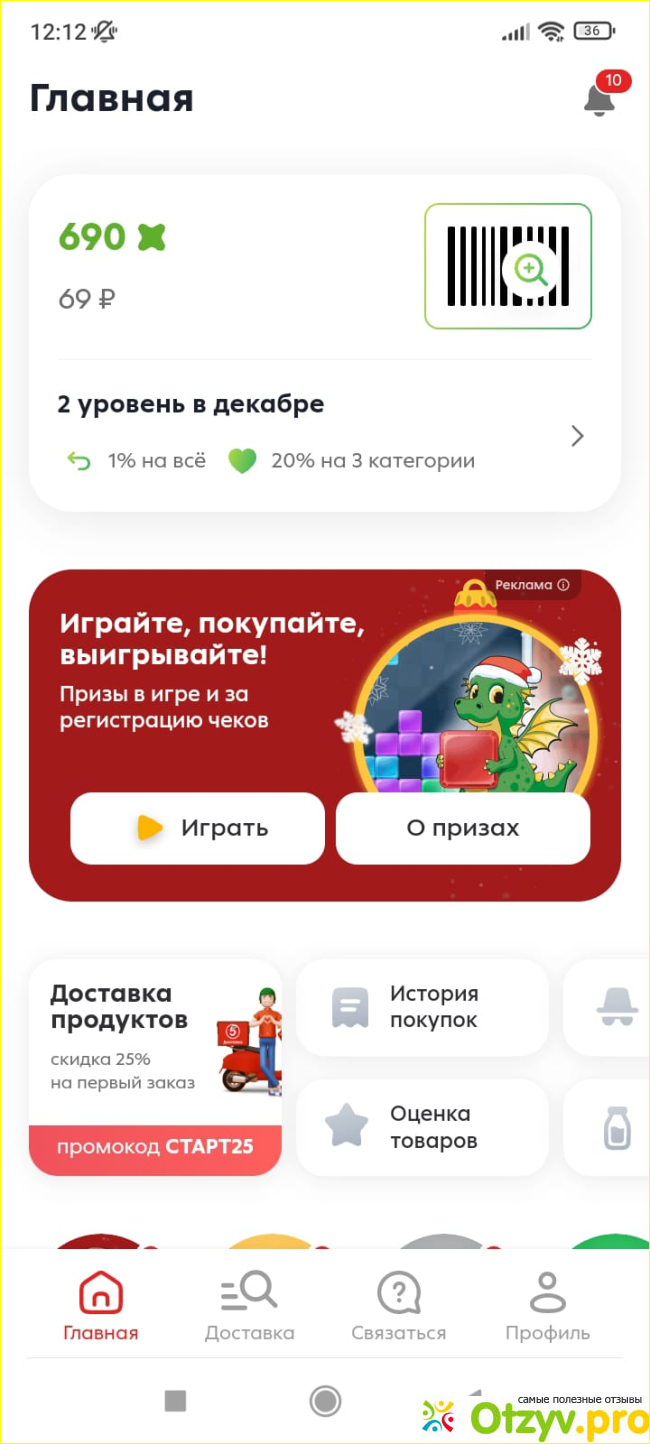Open the О призах button
Image resolution: width=650 pixels, height=1444 pixels.
pyautogui.click(x=463, y=828)
